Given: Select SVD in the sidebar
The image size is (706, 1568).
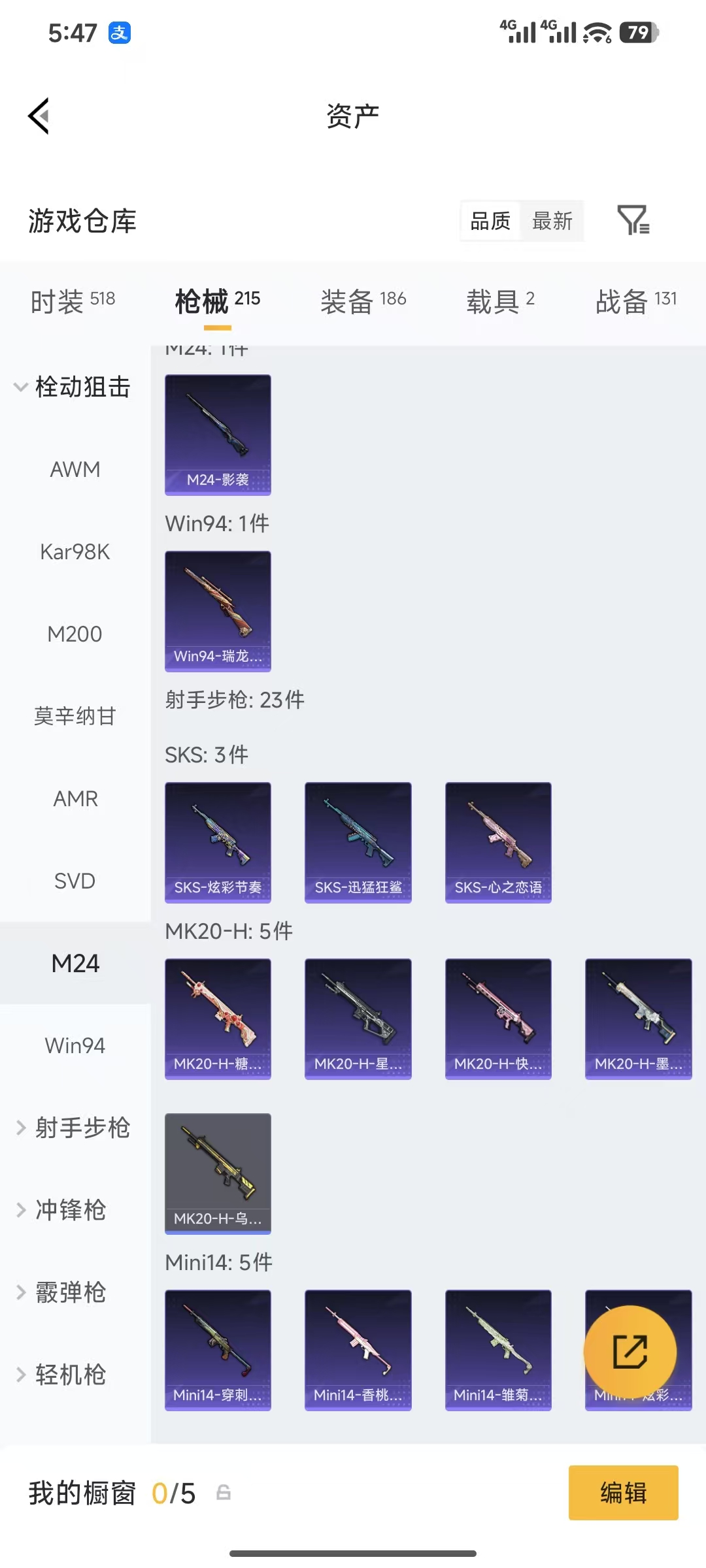Looking at the screenshot, I should coord(75,881).
